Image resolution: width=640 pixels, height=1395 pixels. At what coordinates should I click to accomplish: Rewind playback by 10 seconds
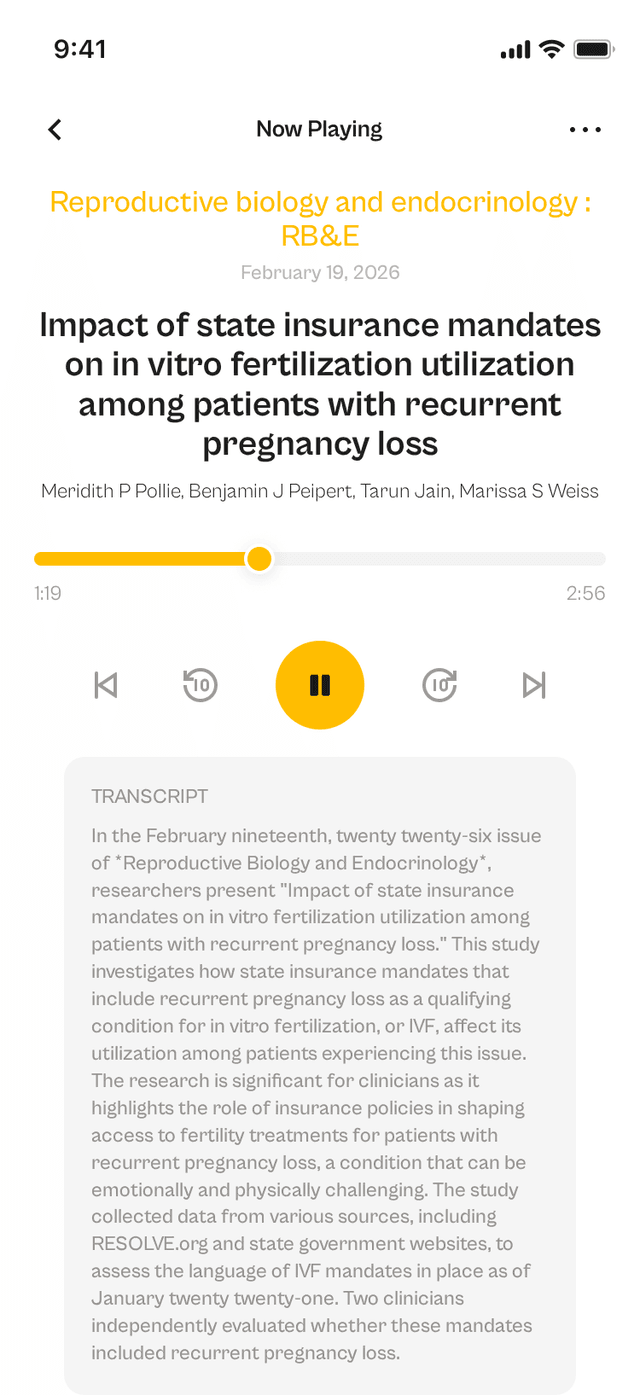[201, 685]
